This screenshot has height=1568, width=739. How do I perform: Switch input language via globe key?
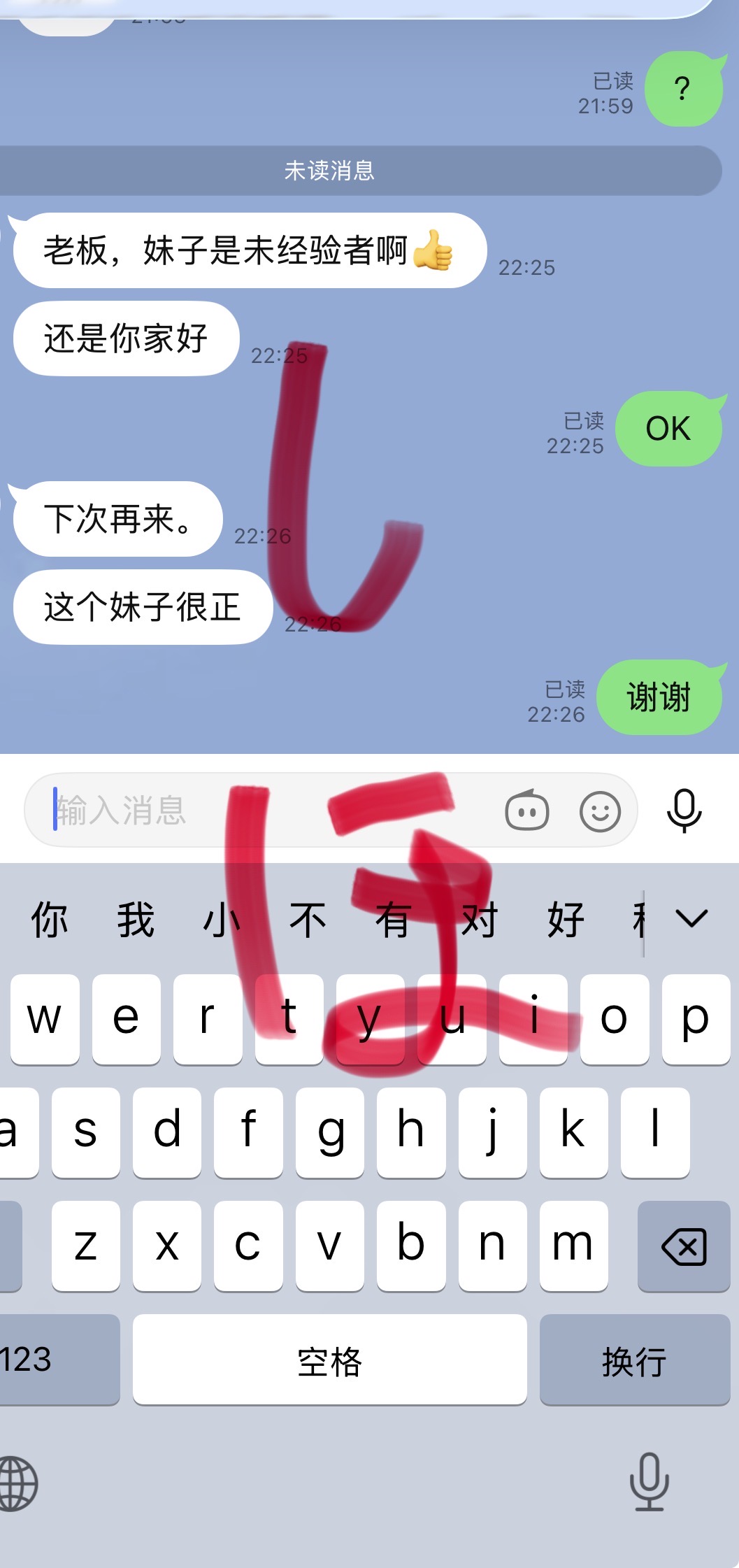(17, 1483)
